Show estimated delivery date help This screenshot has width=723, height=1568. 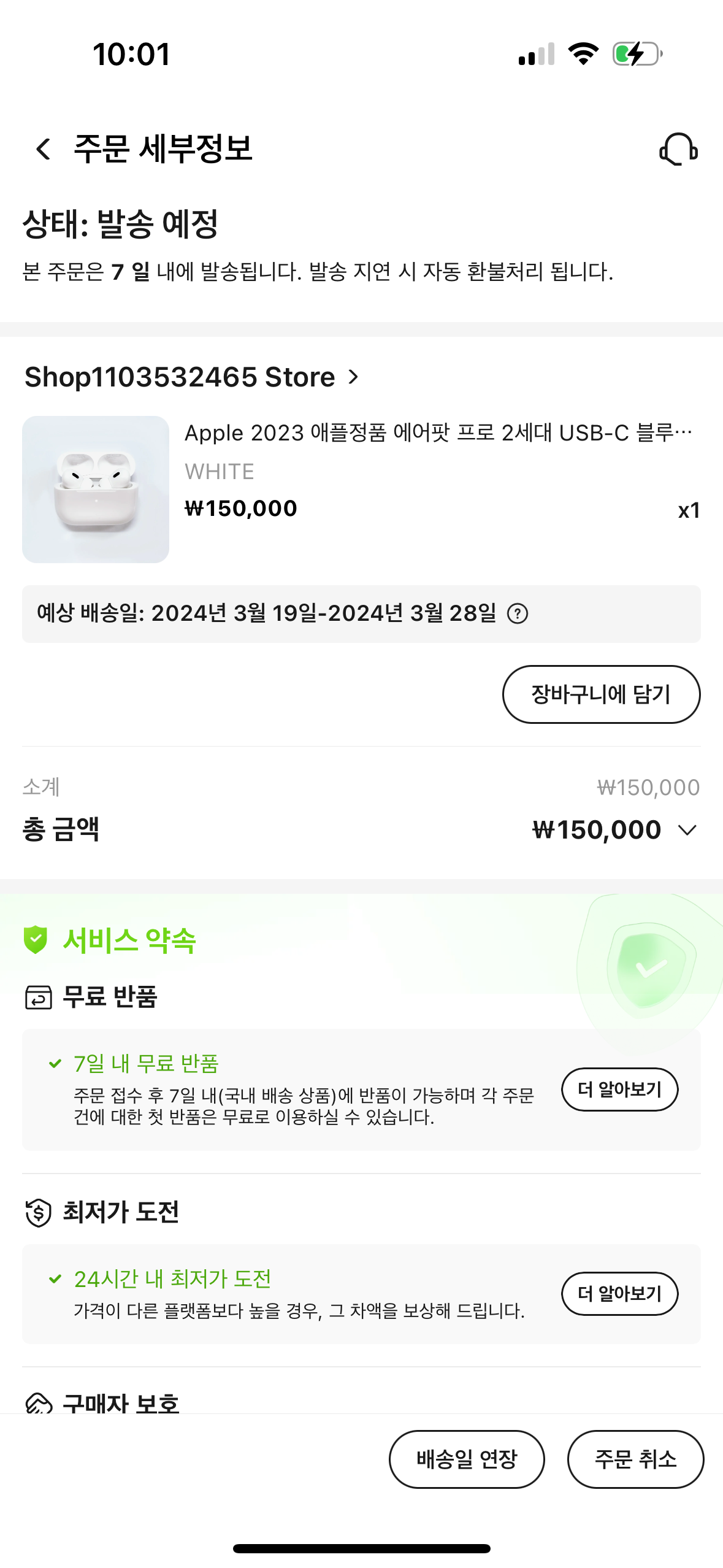pyautogui.click(x=518, y=613)
